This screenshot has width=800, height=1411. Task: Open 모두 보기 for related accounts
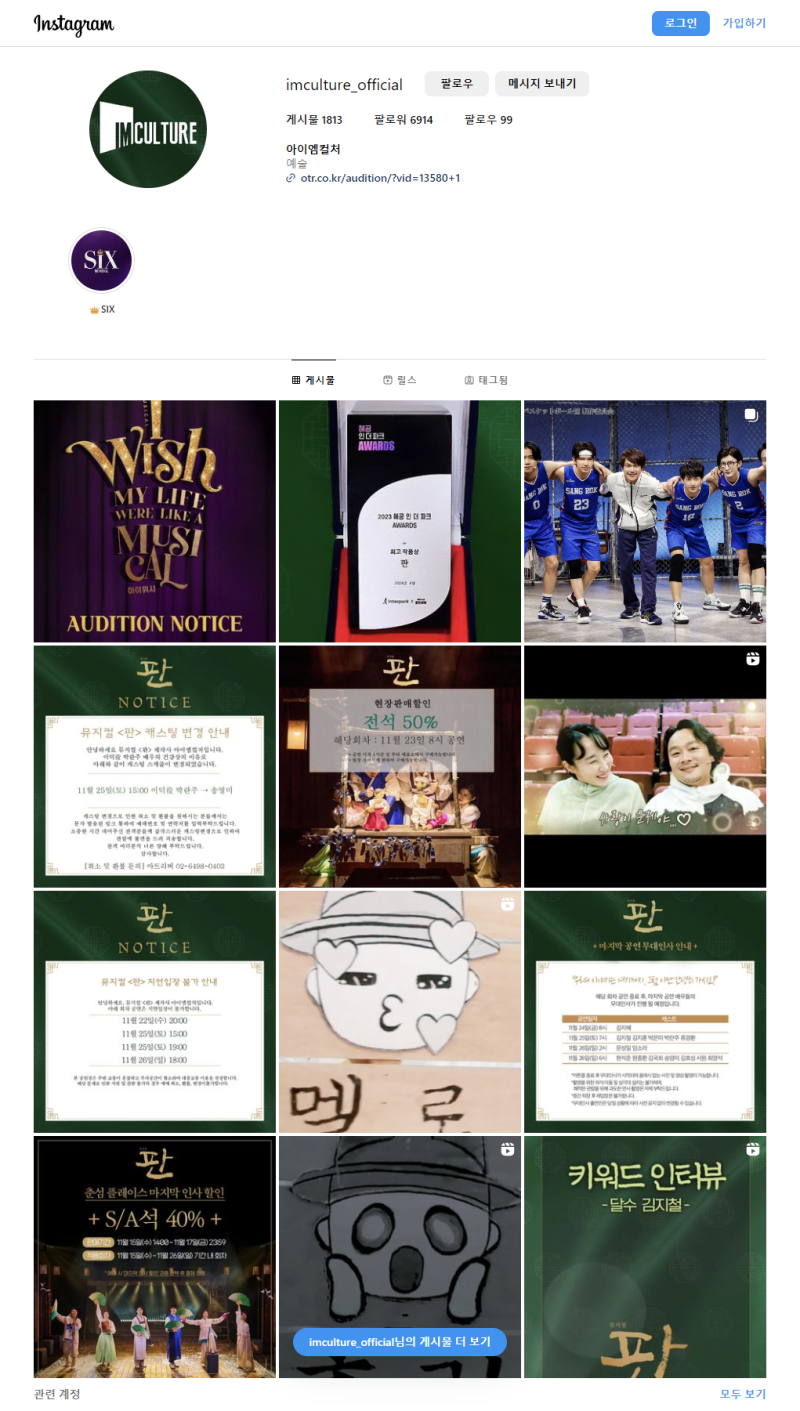click(742, 1394)
